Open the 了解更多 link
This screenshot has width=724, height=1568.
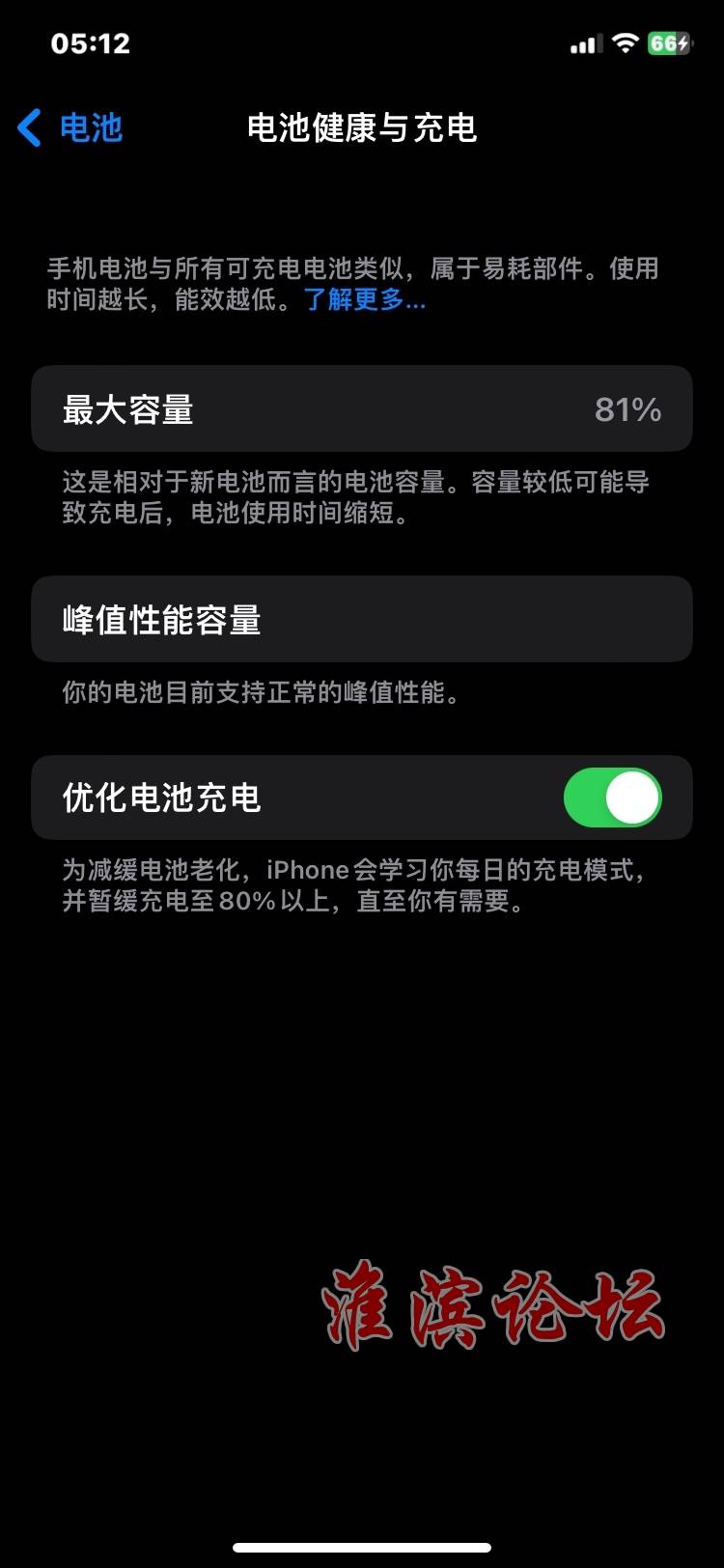(x=365, y=299)
